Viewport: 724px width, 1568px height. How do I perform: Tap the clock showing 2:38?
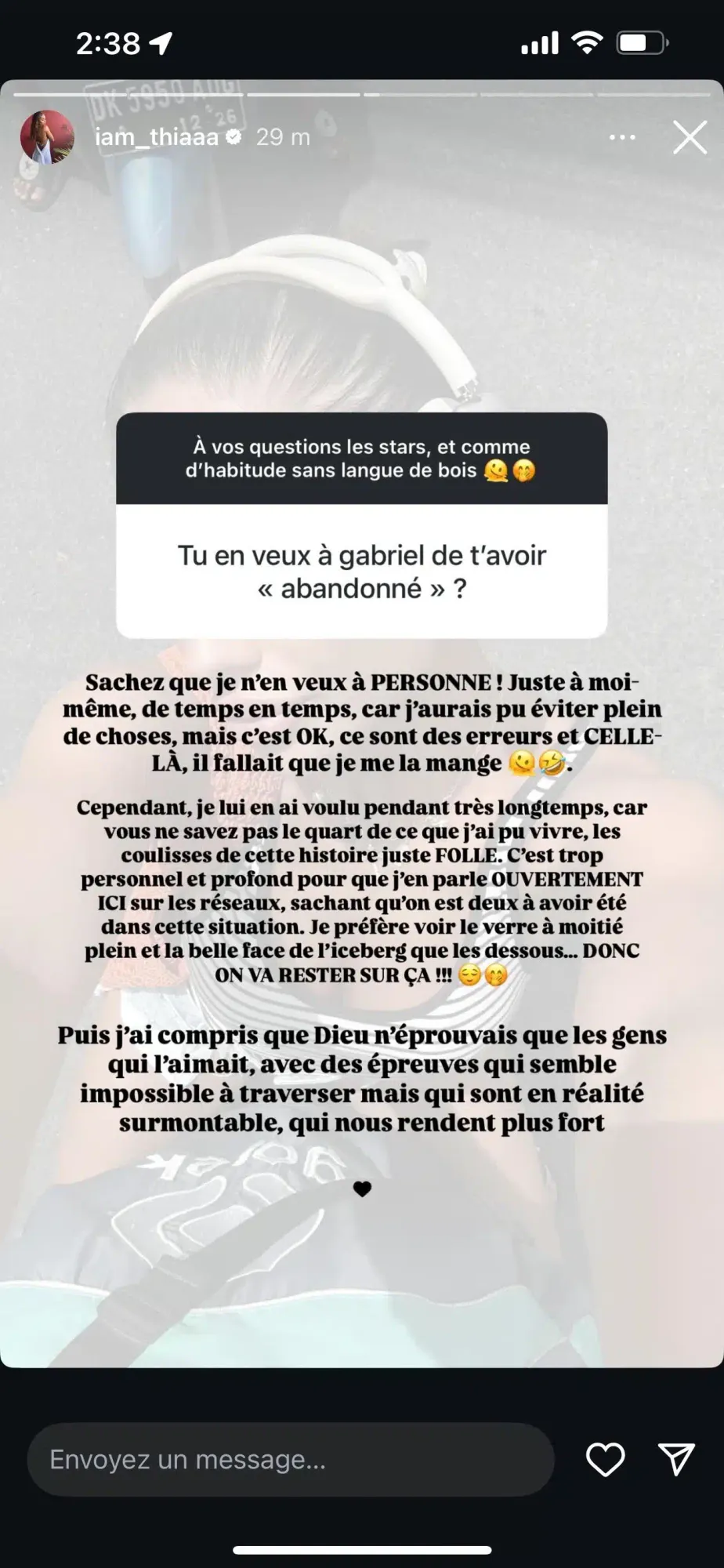pyautogui.click(x=107, y=43)
